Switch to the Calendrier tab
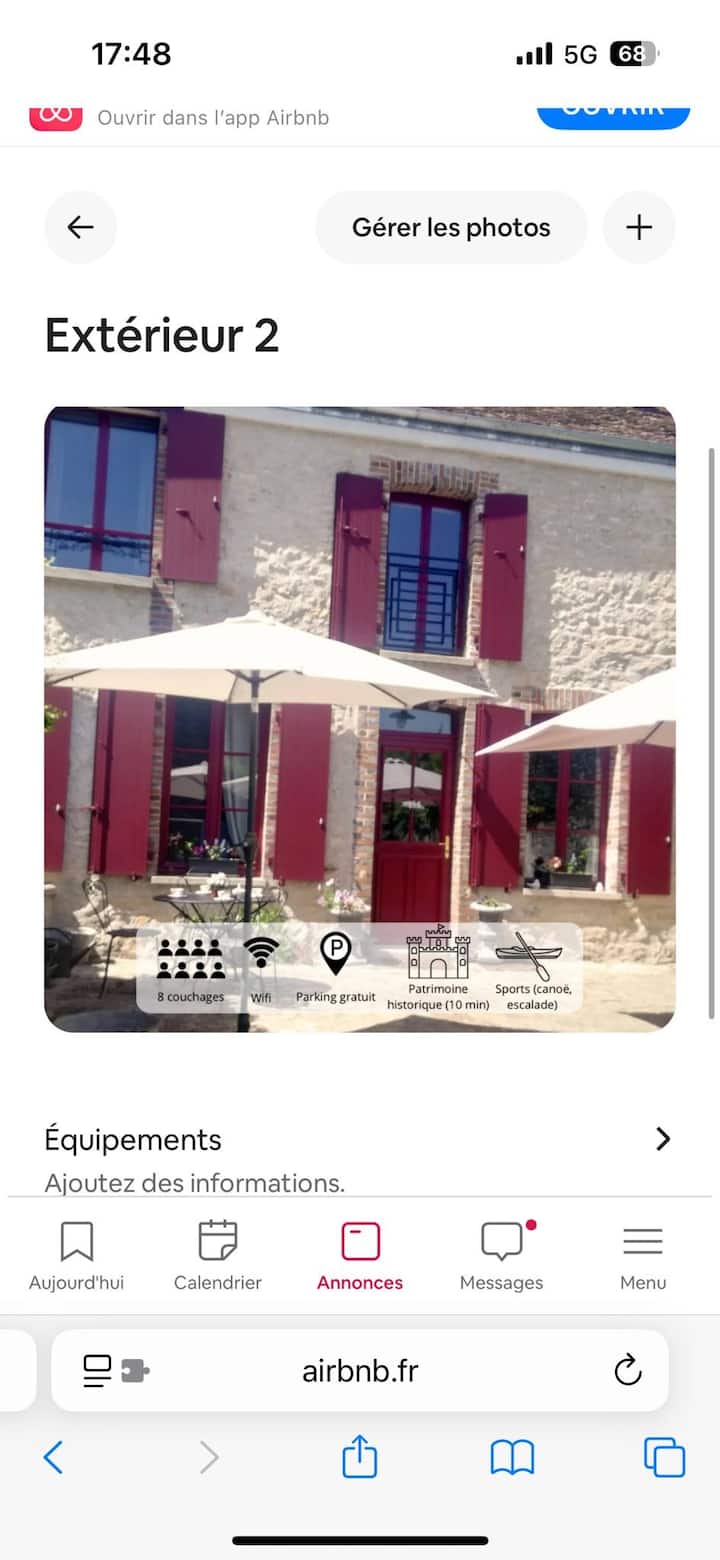Image resolution: width=720 pixels, height=1560 pixels. 218,1256
